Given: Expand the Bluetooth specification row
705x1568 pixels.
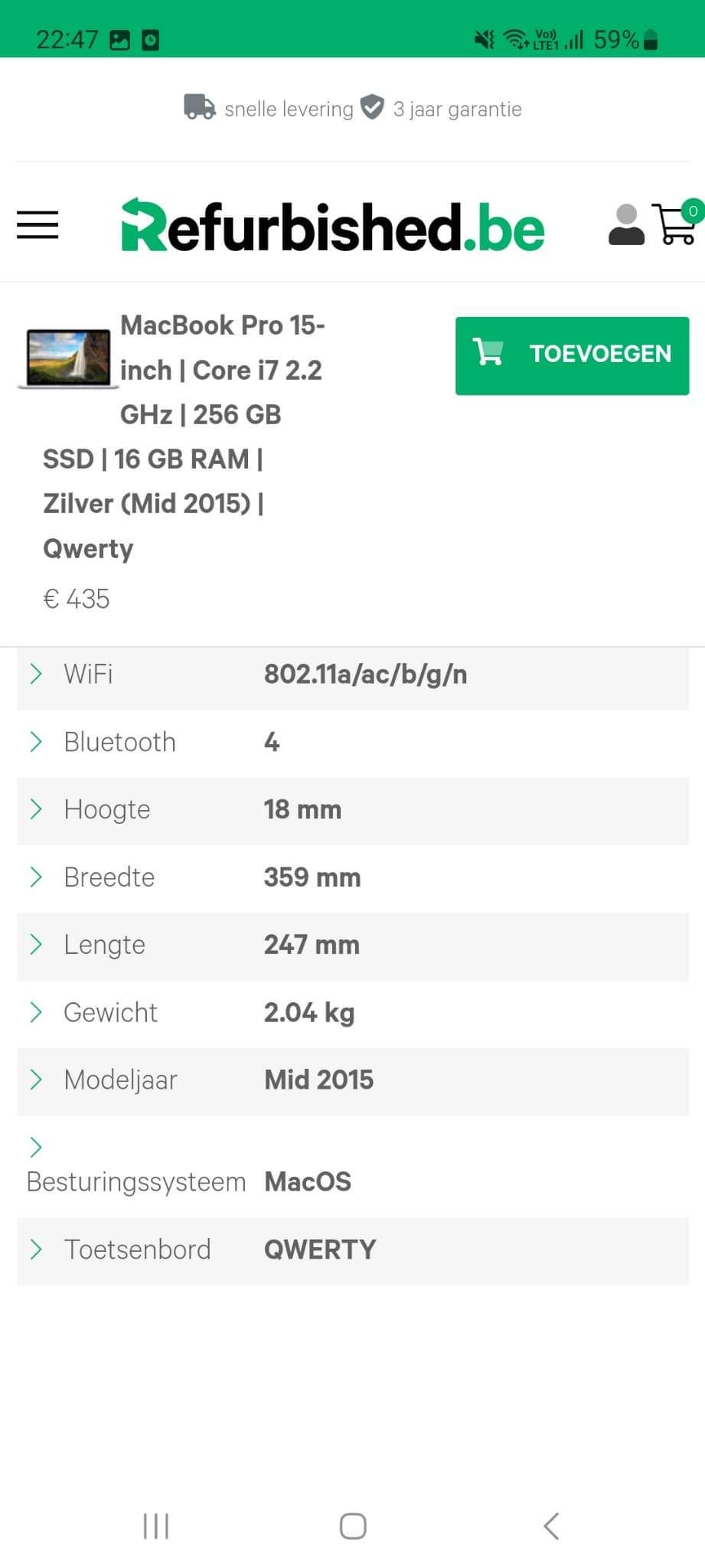Looking at the screenshot, I should [x=36, y=741].
